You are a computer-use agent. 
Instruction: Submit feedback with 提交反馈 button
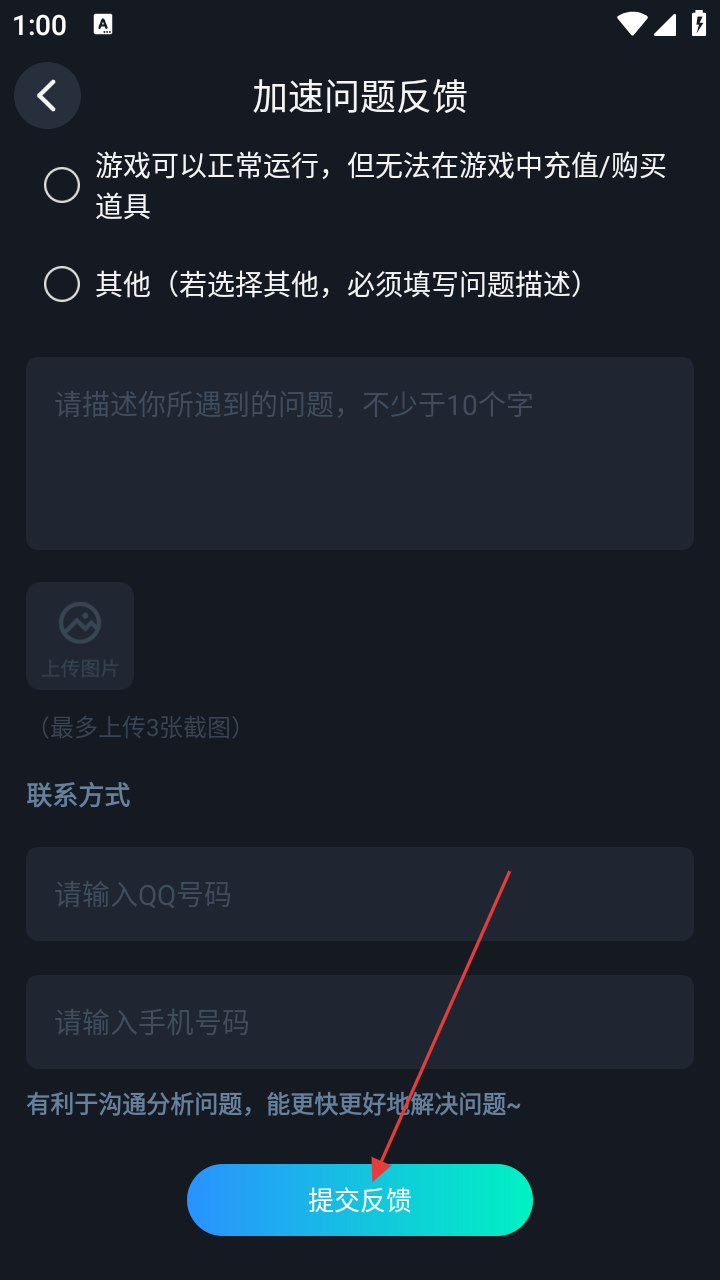point(360,1200)
